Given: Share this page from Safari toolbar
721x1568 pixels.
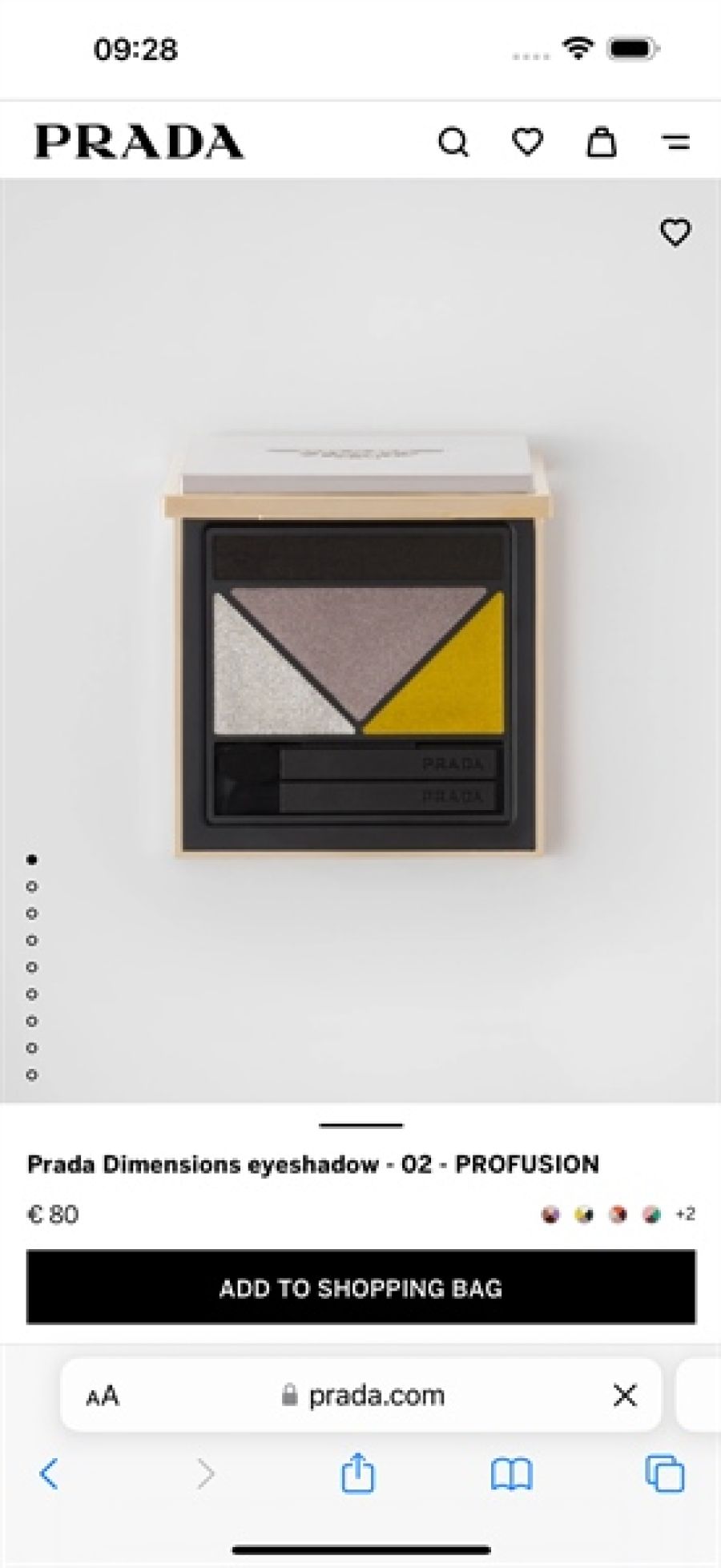Looking at the screenshot, I should coord(357,1473).
